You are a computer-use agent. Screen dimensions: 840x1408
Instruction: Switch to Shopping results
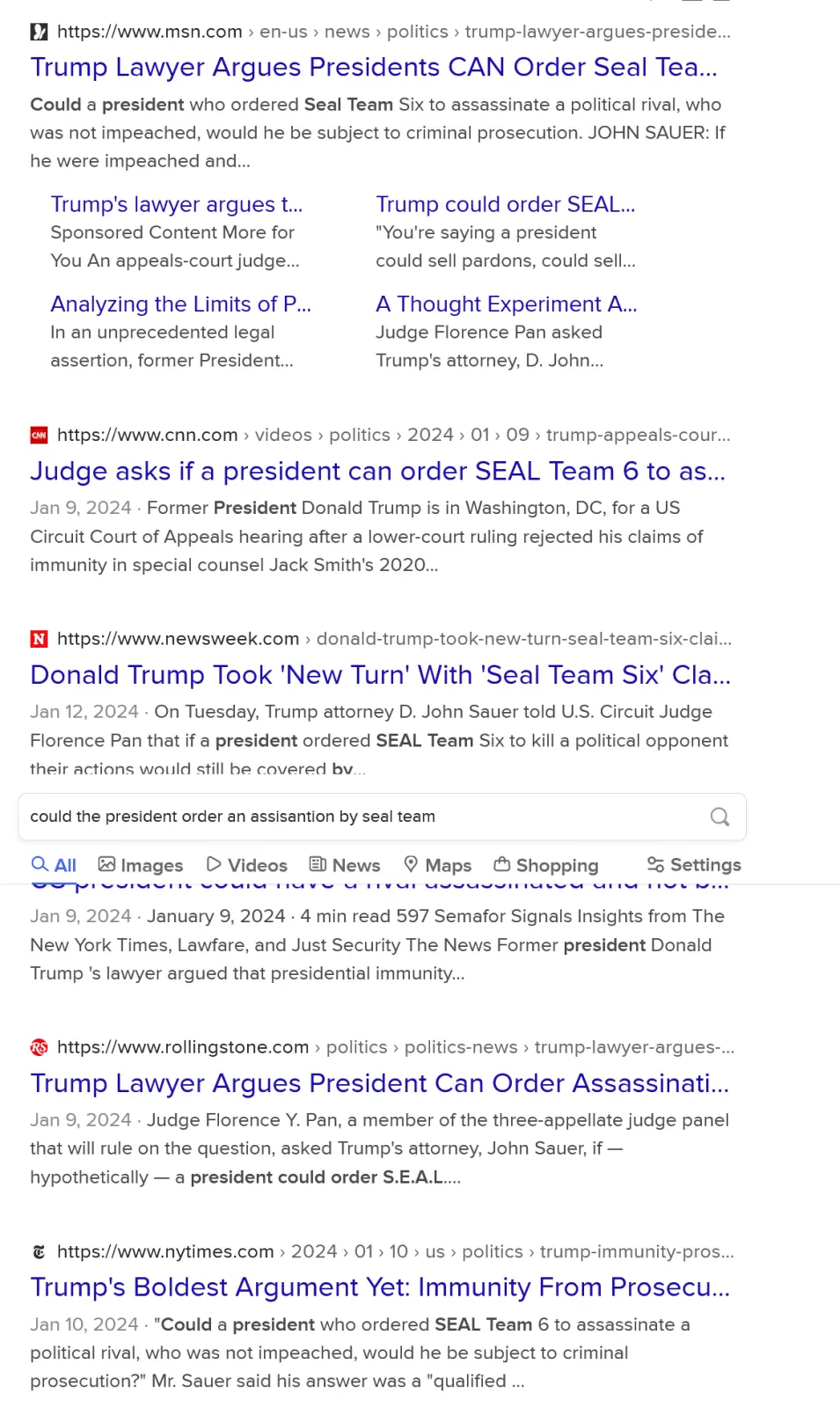pos(546,865)
